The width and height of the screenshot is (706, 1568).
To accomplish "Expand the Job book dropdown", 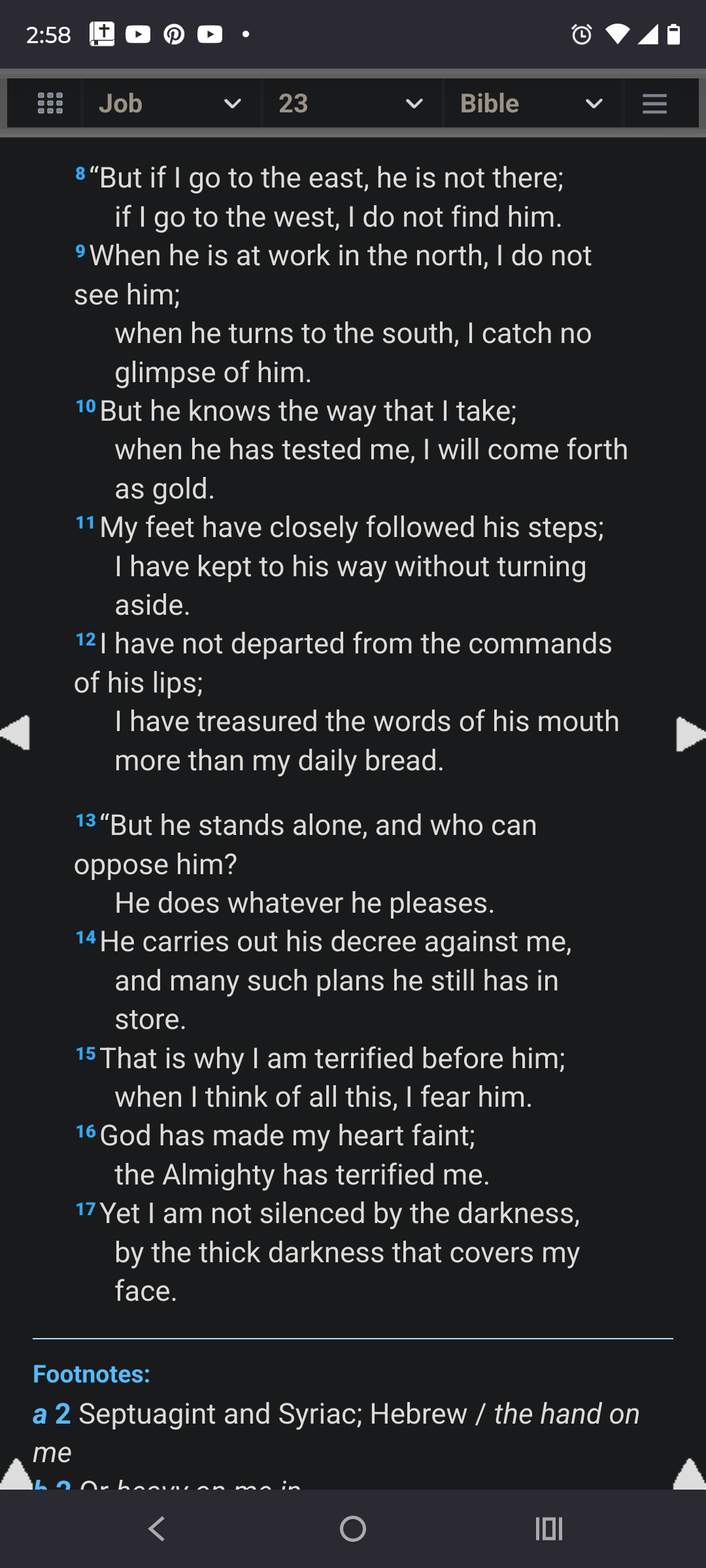I will [171, 103].
